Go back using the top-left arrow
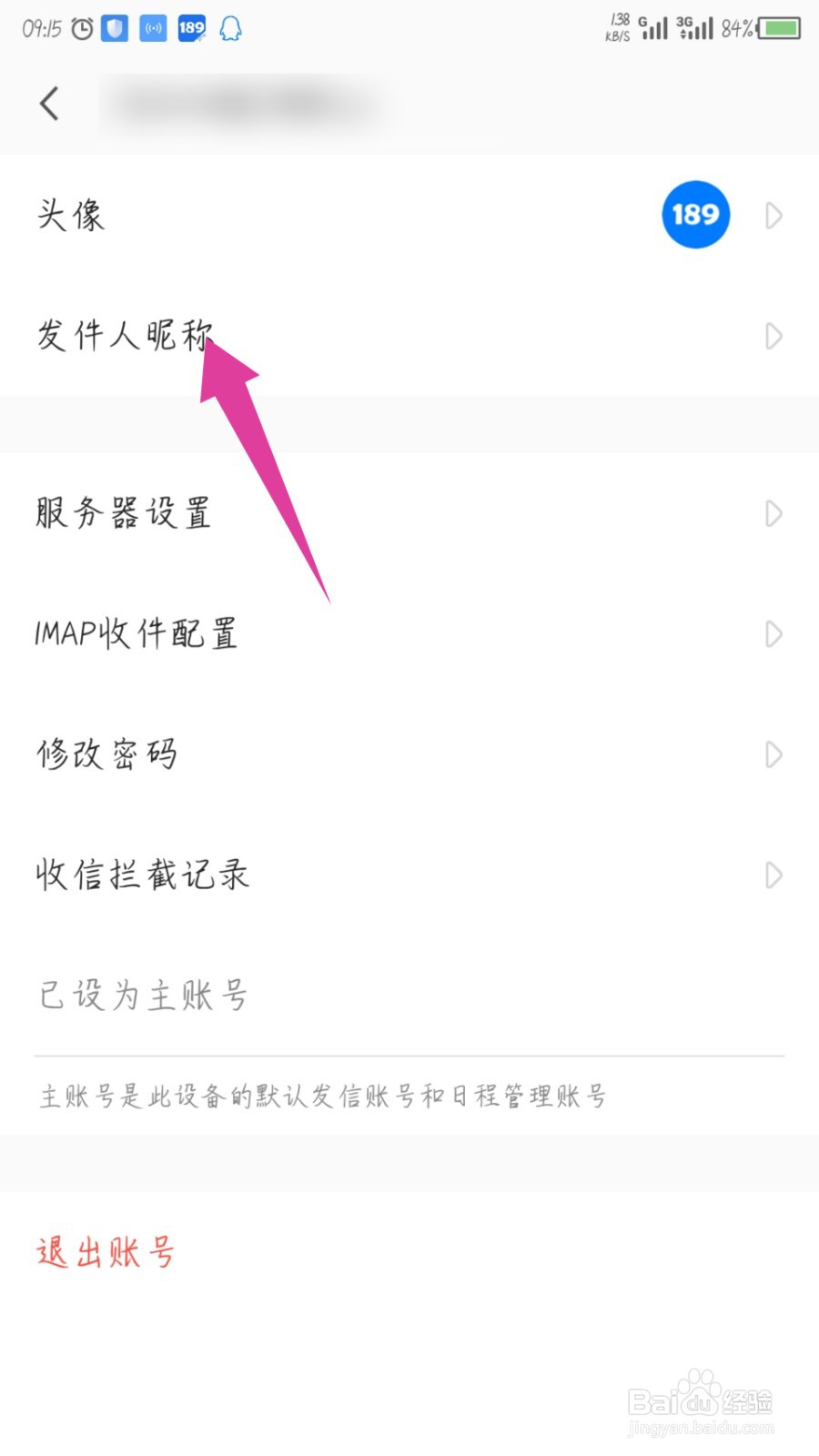 point(50,104)
